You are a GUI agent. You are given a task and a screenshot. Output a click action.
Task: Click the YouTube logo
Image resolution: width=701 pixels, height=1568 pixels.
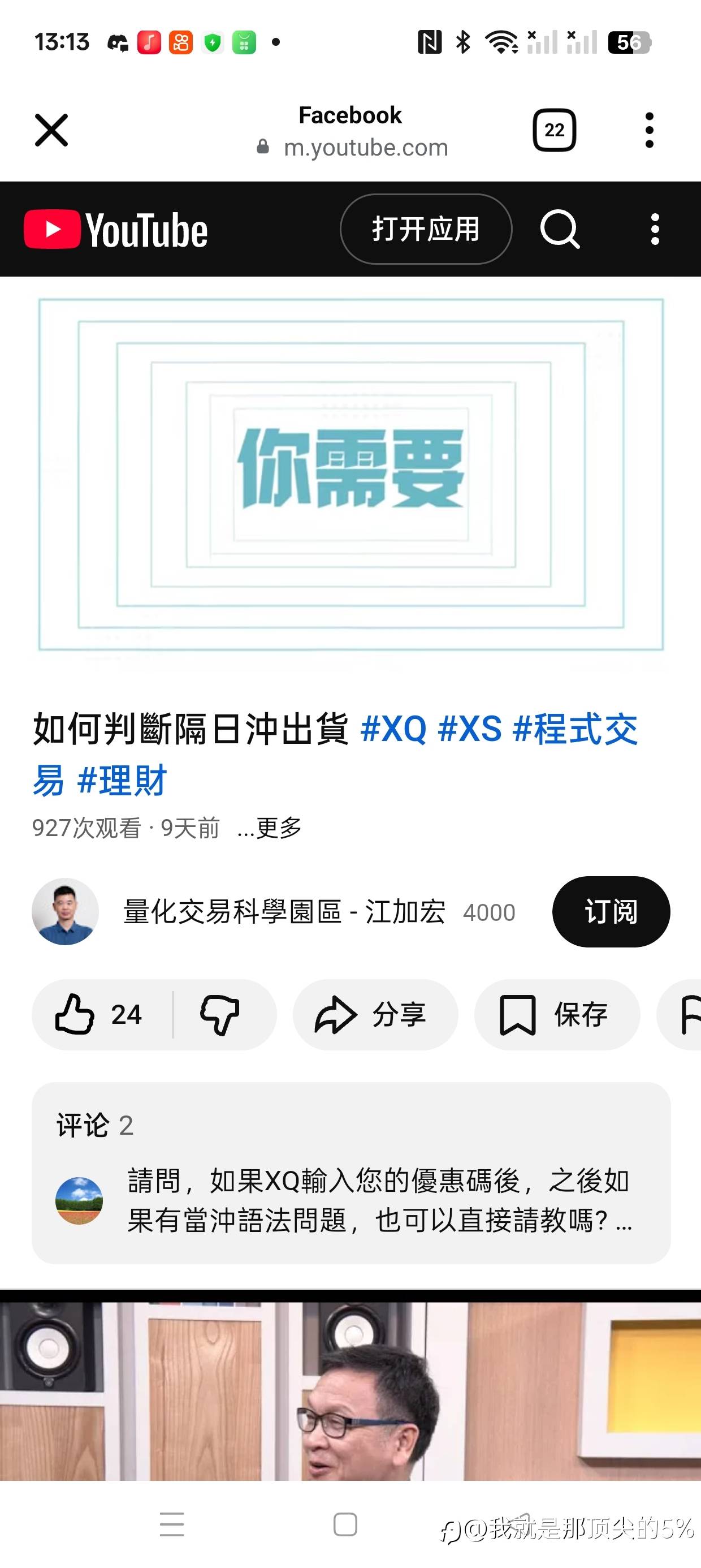(116, 230)
